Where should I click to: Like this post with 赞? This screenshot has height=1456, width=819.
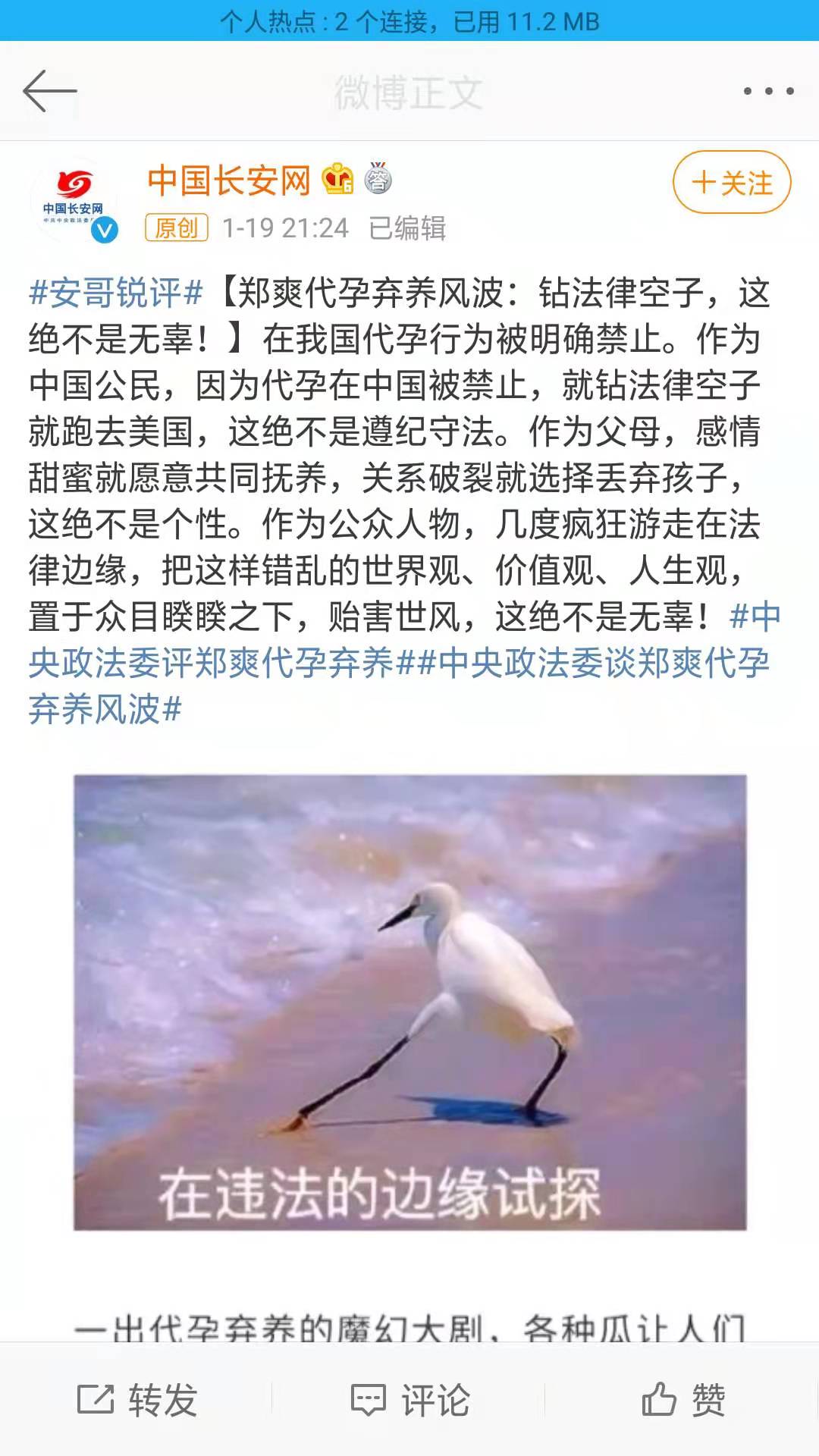683,1399
